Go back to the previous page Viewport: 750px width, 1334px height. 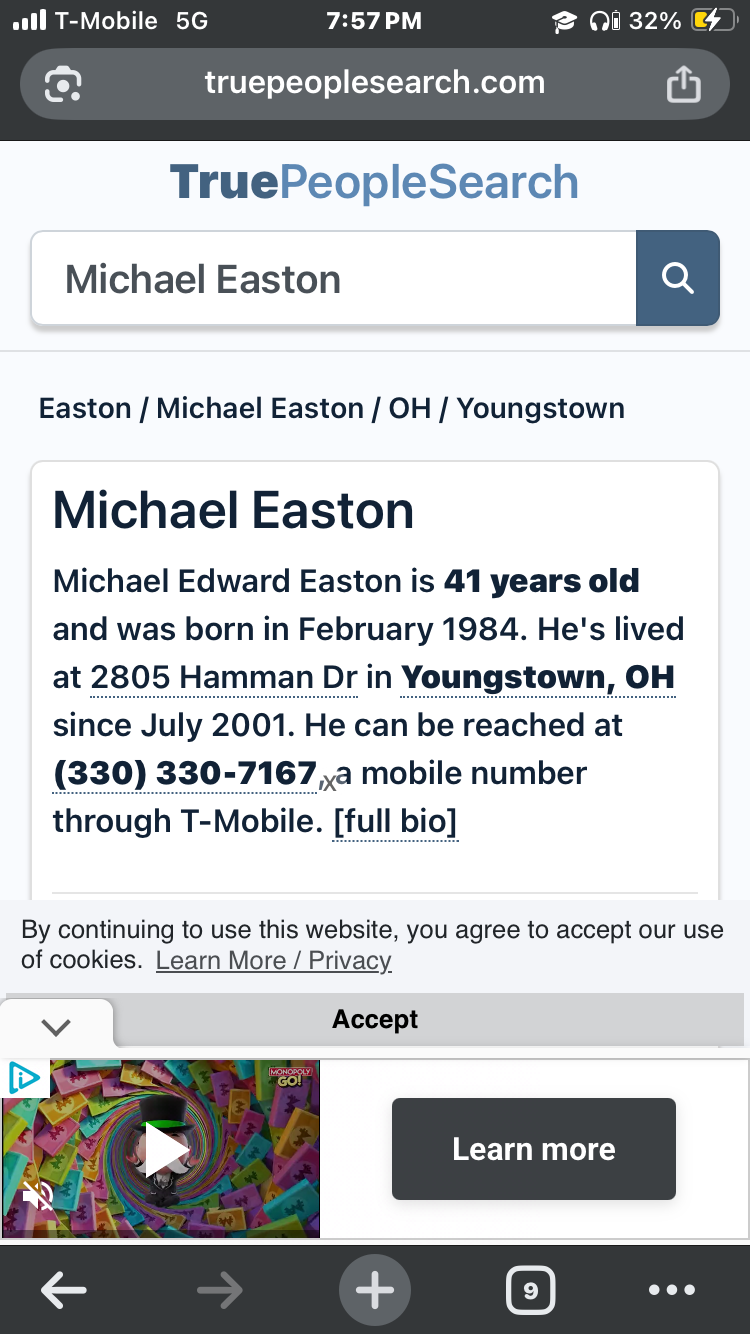(x=63, y=1291)
